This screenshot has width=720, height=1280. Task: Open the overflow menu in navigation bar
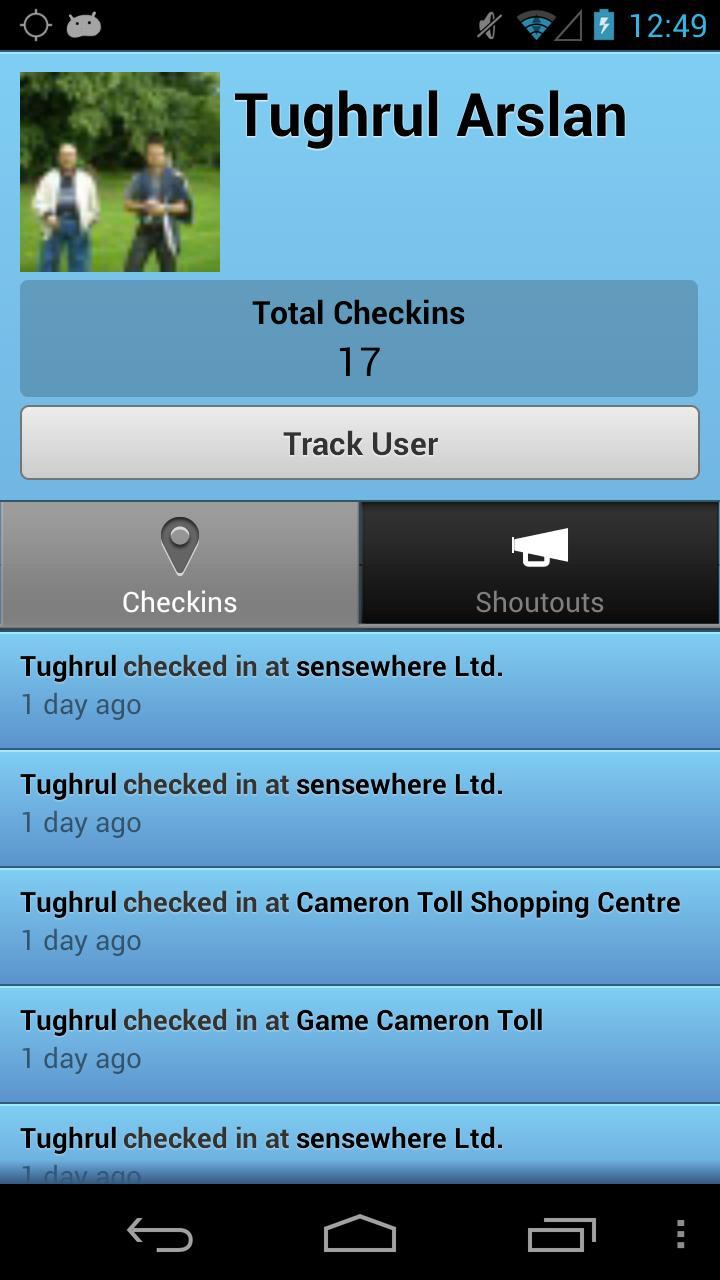pos(680,1235)
